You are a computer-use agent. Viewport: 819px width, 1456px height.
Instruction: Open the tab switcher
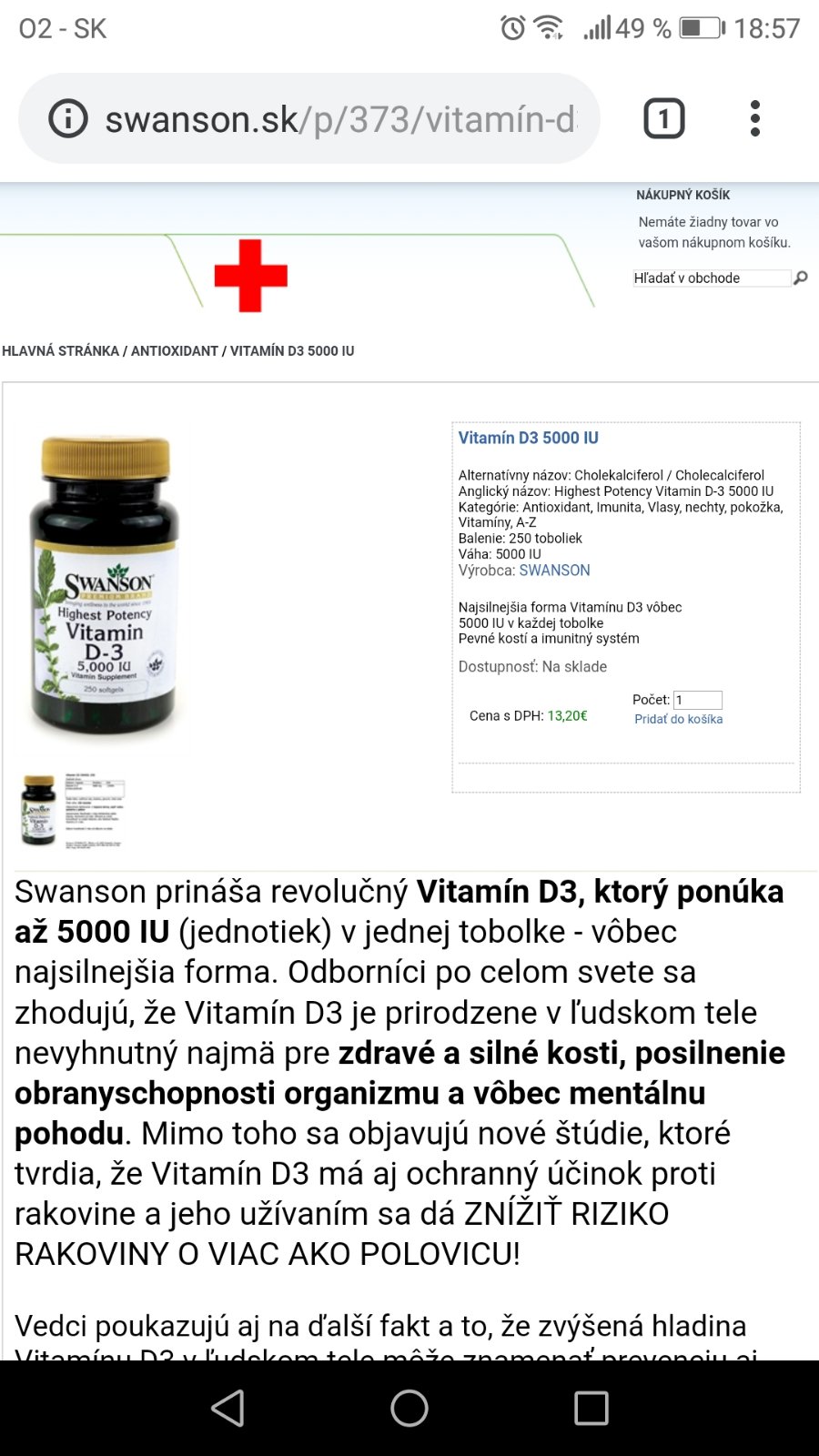(x=663, y=119)
